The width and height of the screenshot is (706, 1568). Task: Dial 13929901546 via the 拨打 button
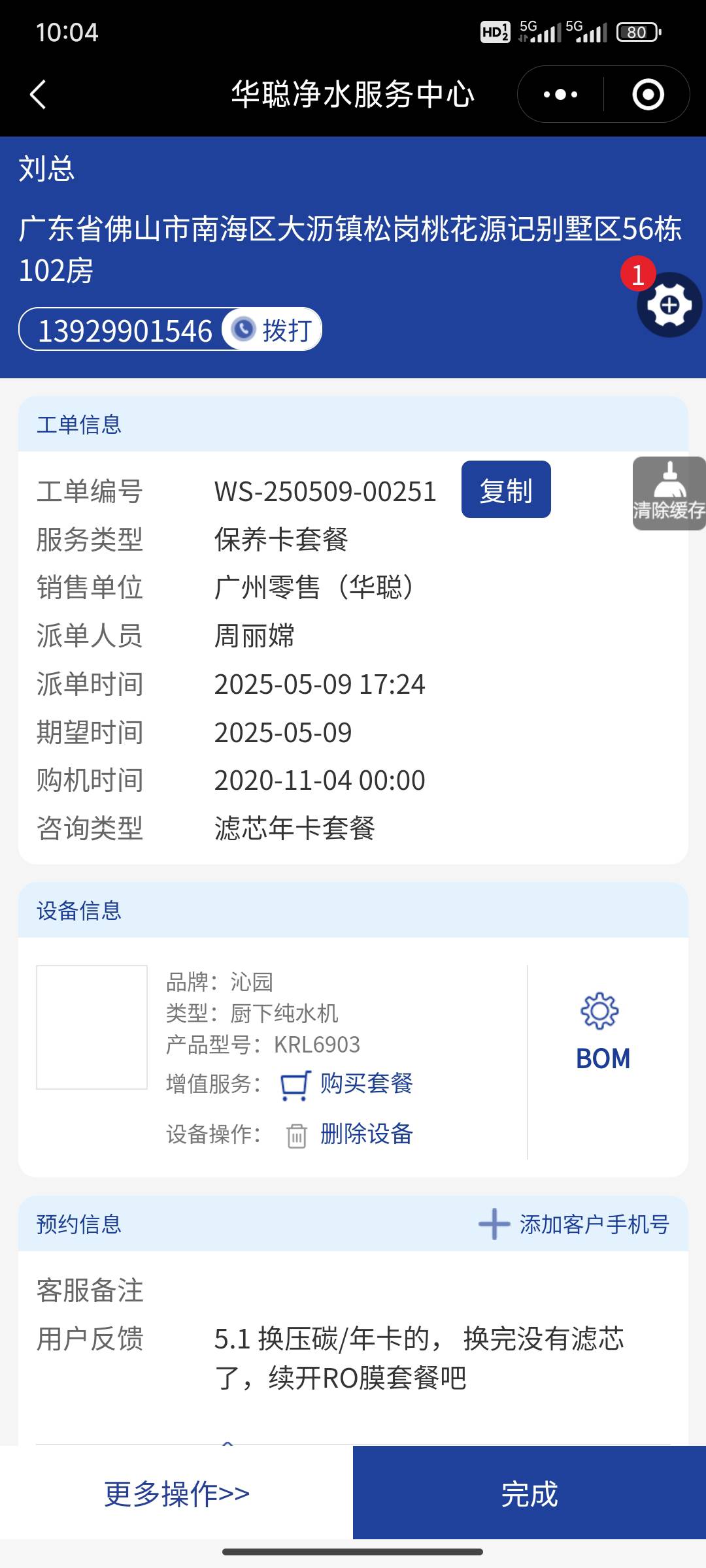273,330
